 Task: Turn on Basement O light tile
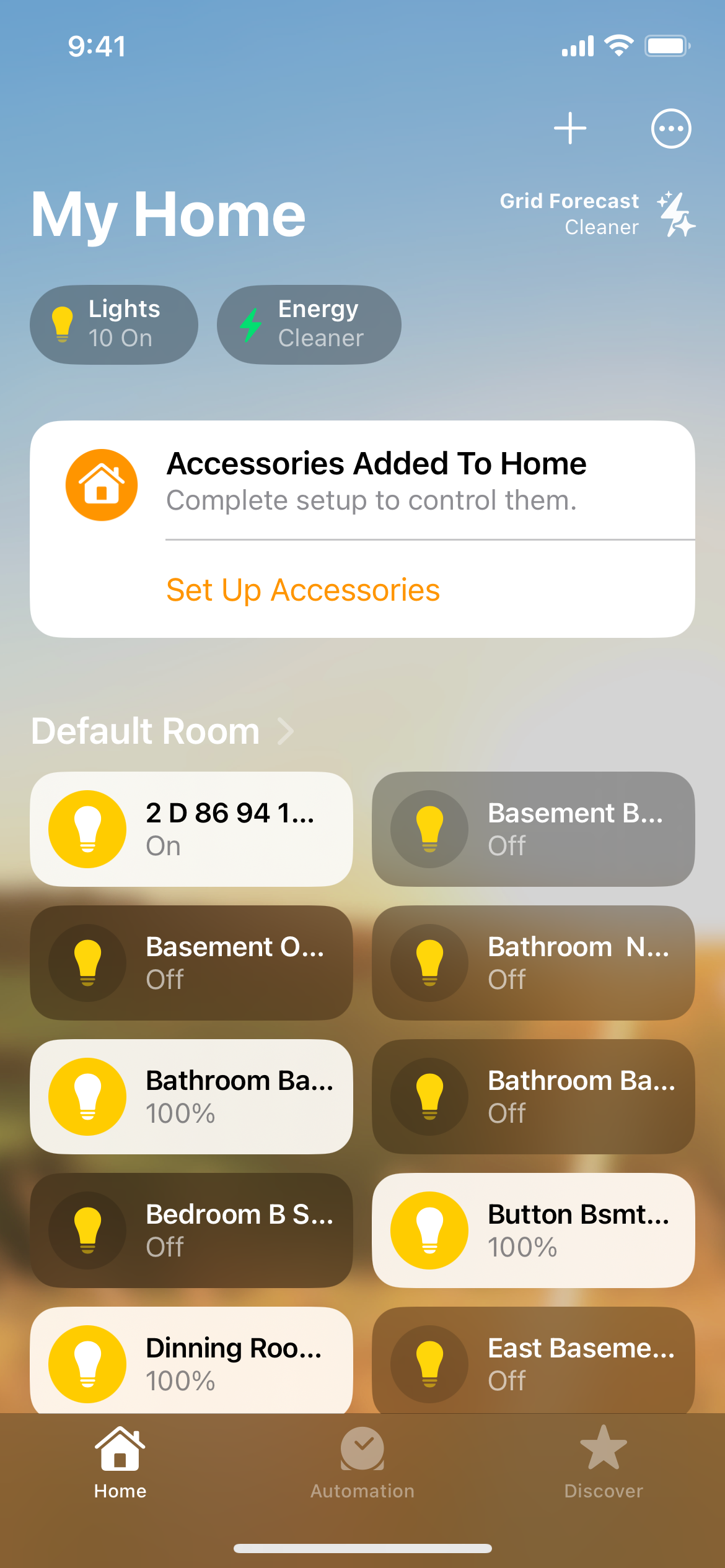(88, 963)
